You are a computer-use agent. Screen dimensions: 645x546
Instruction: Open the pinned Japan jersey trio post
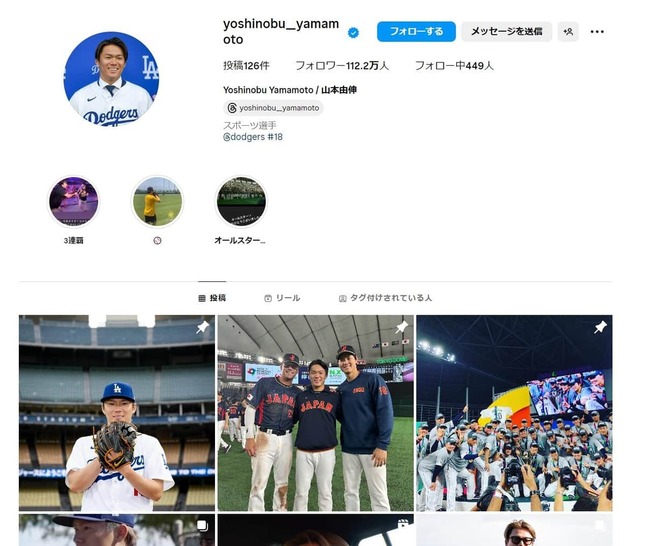point(315,413)
